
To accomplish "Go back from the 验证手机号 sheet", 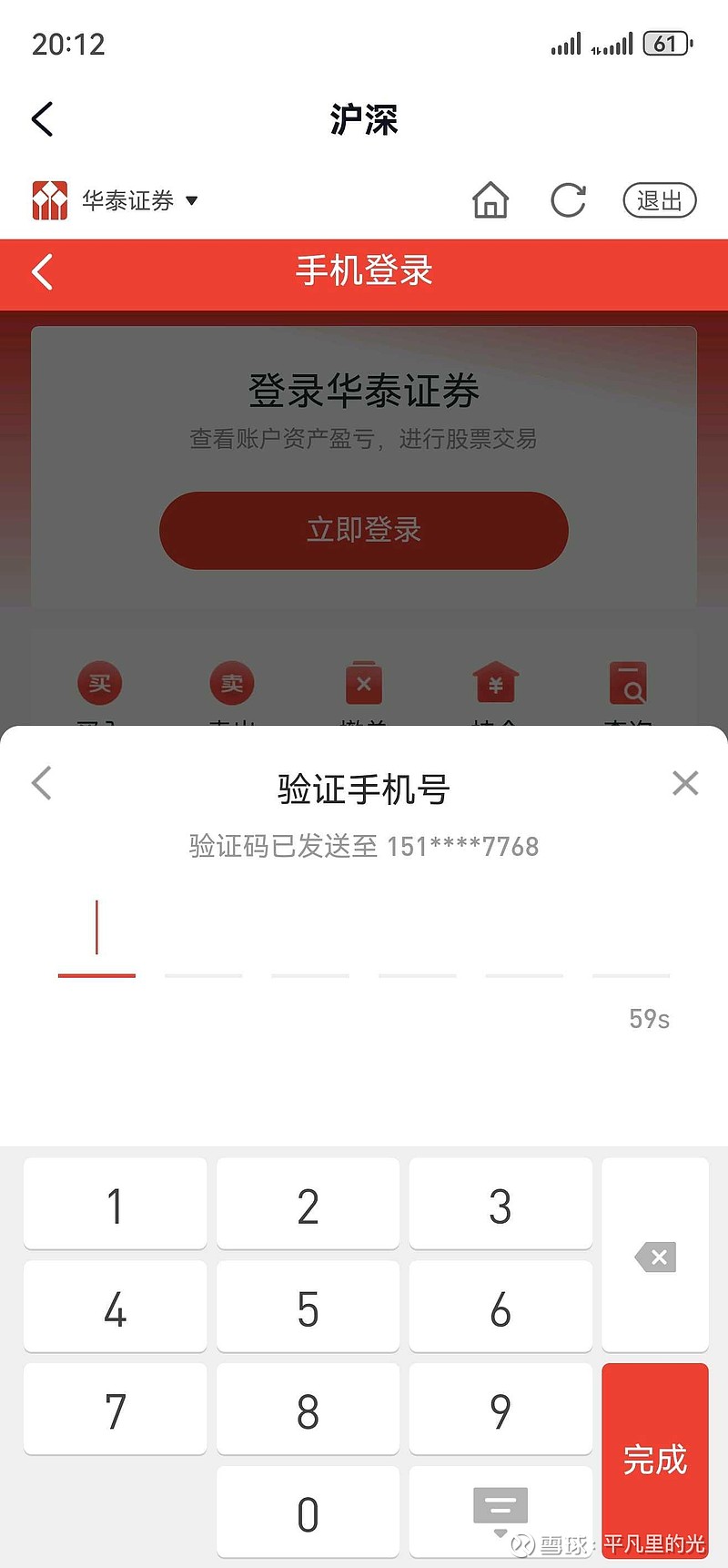I will [x=42, y=783].
